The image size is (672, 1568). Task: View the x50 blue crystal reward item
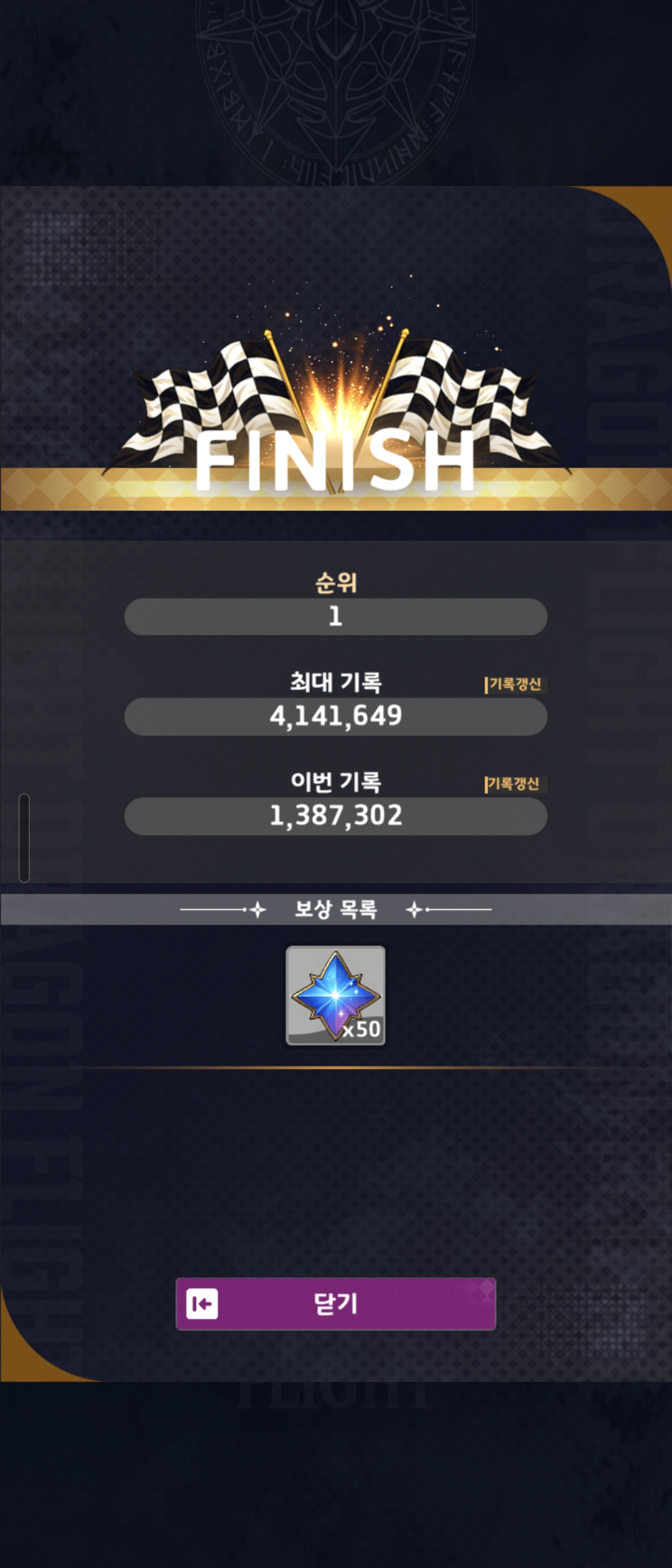click(x=335, y=996)
